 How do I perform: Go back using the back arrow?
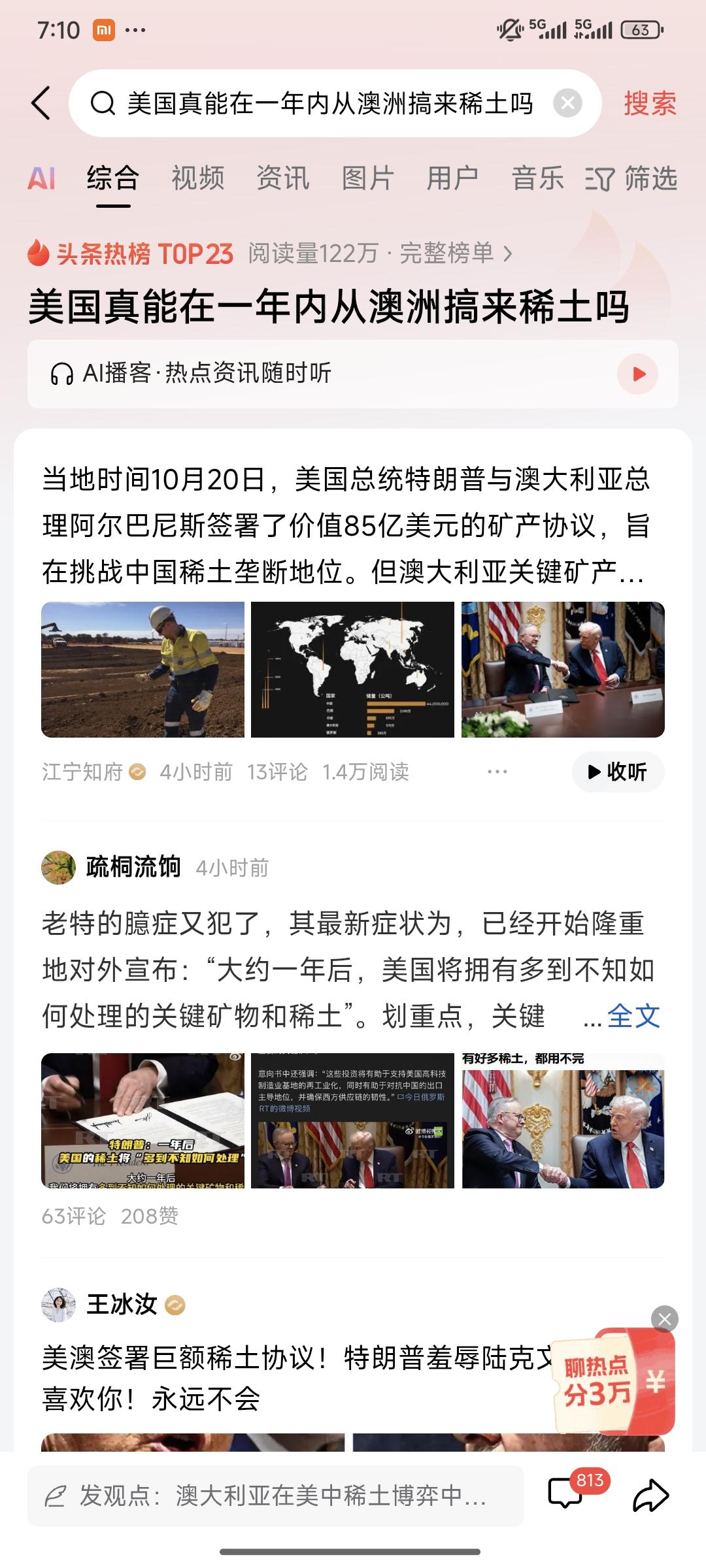tap(41, 103)
